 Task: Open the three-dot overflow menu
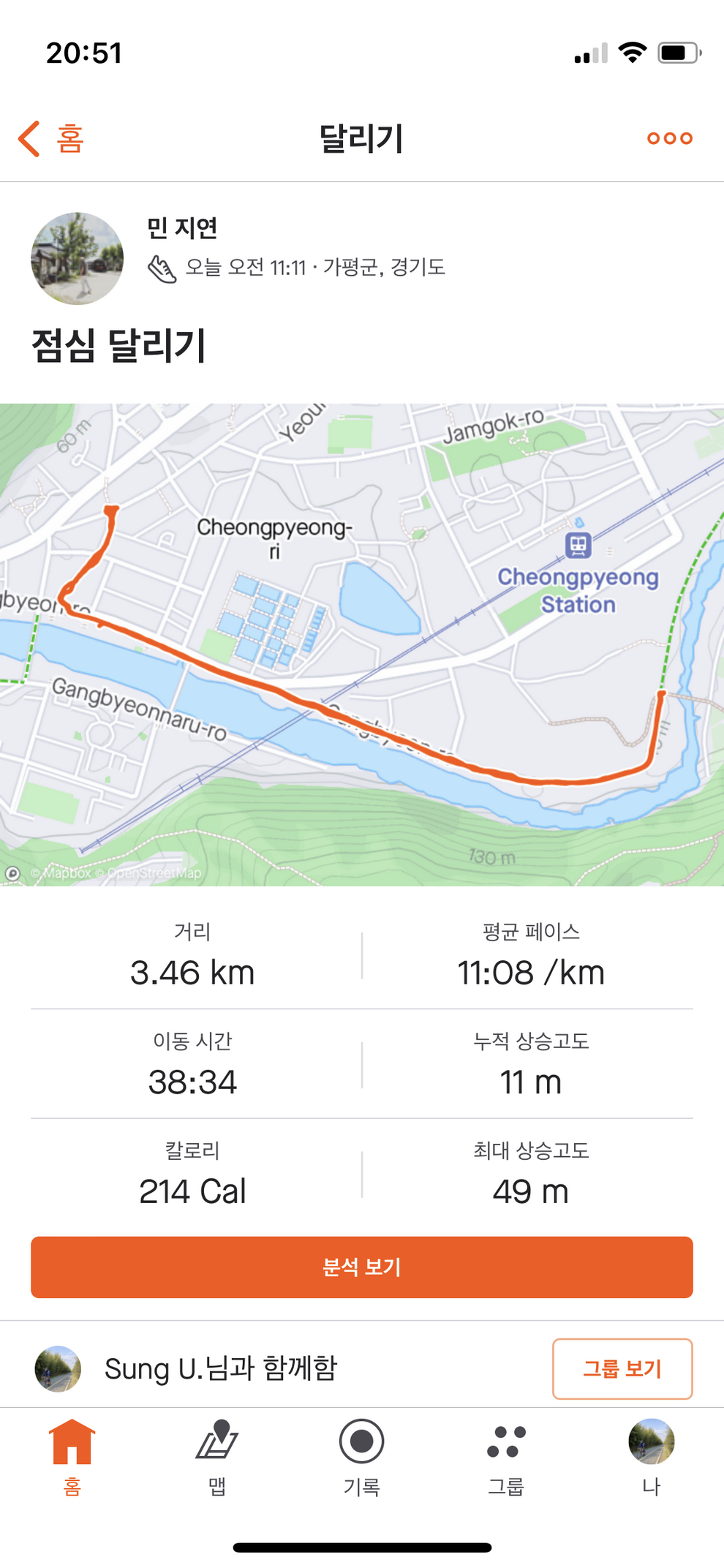coord(669,138)
